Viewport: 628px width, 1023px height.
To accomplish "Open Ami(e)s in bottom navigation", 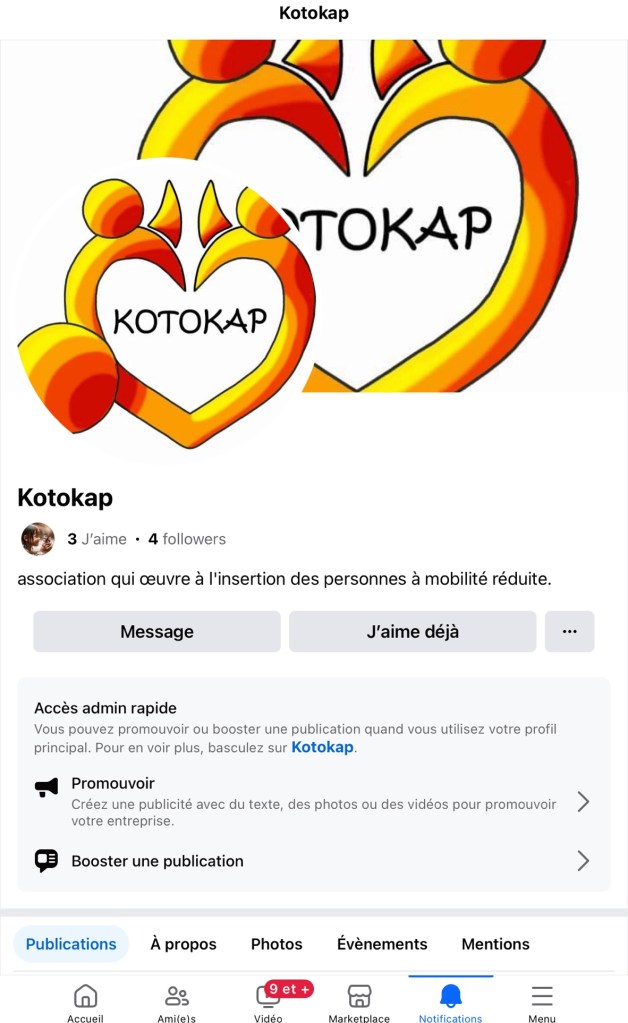I will [177, 1002].
